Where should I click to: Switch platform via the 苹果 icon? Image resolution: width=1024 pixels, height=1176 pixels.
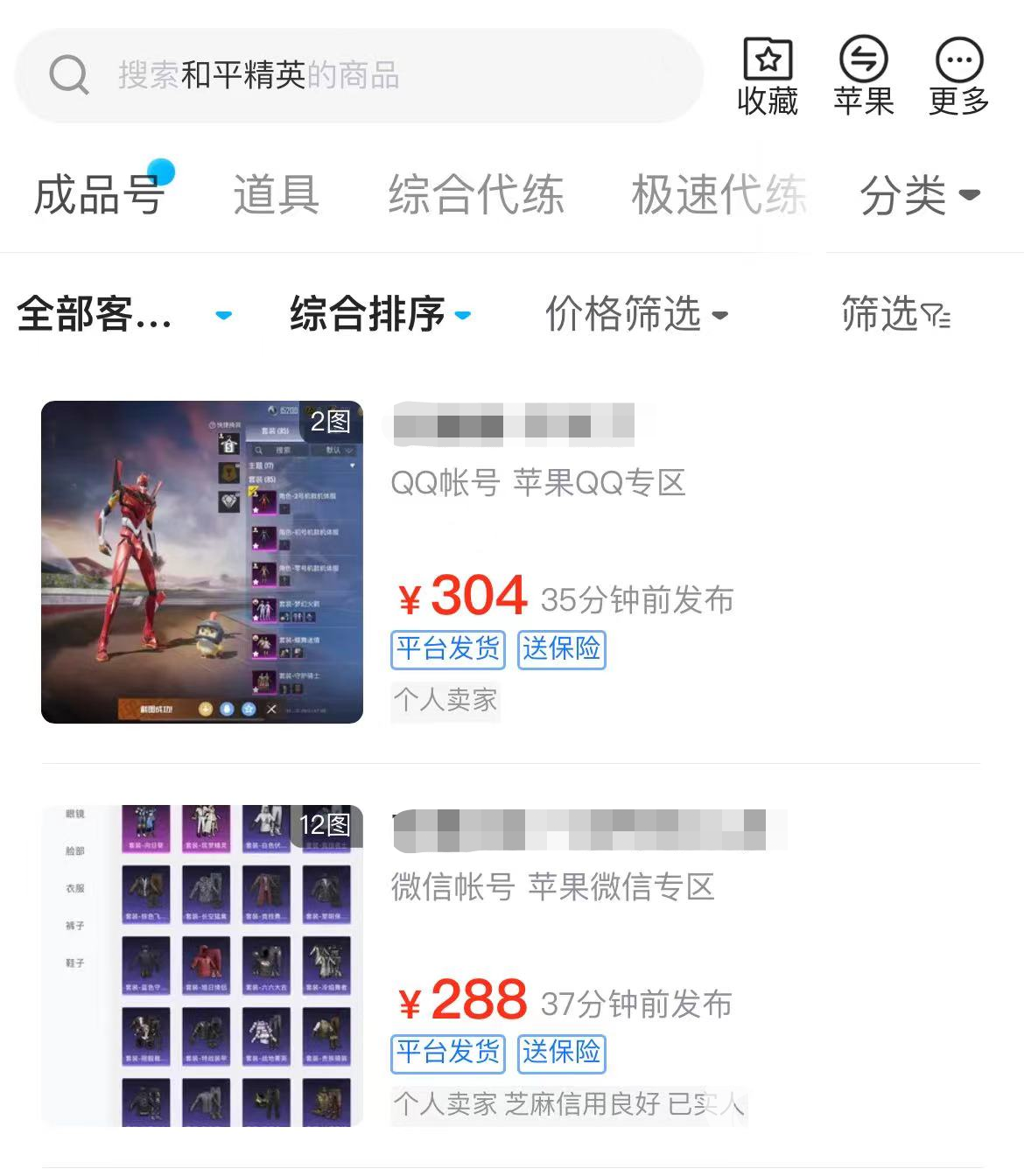click(x=863, y=76)
